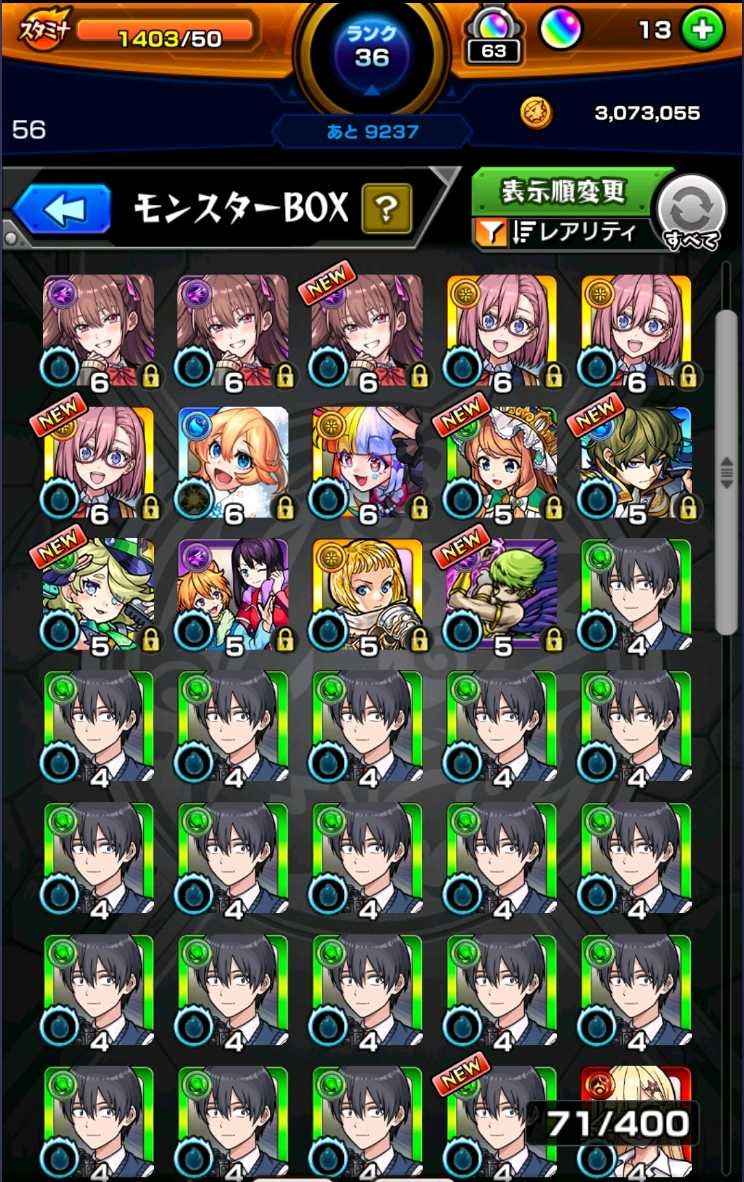Open the question mark help for Monster BOX
The width and height of the screenshot is (744, 1182).
click(x=387, y=209)
